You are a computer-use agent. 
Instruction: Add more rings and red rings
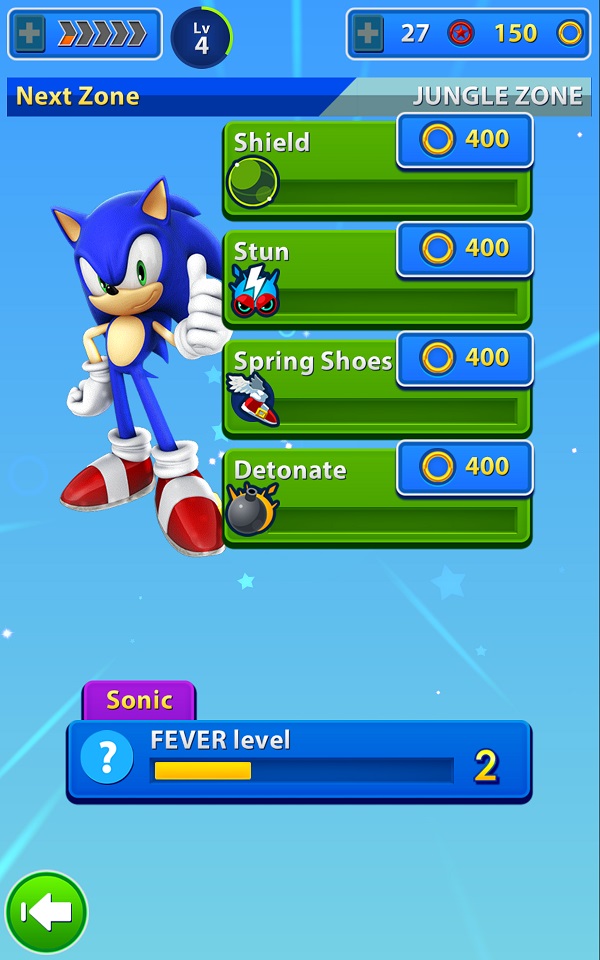(x=369, y=34)
